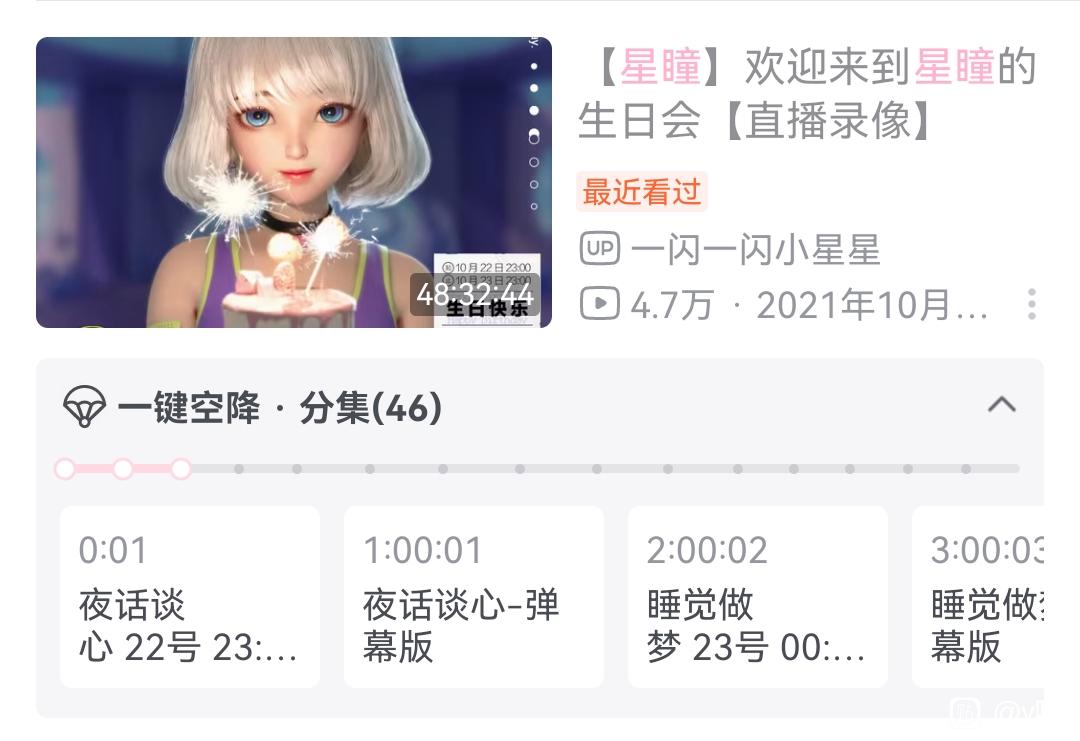Open the video's three-dot overflow menu
This screenshot has height=741, width=1080.
1031,304
